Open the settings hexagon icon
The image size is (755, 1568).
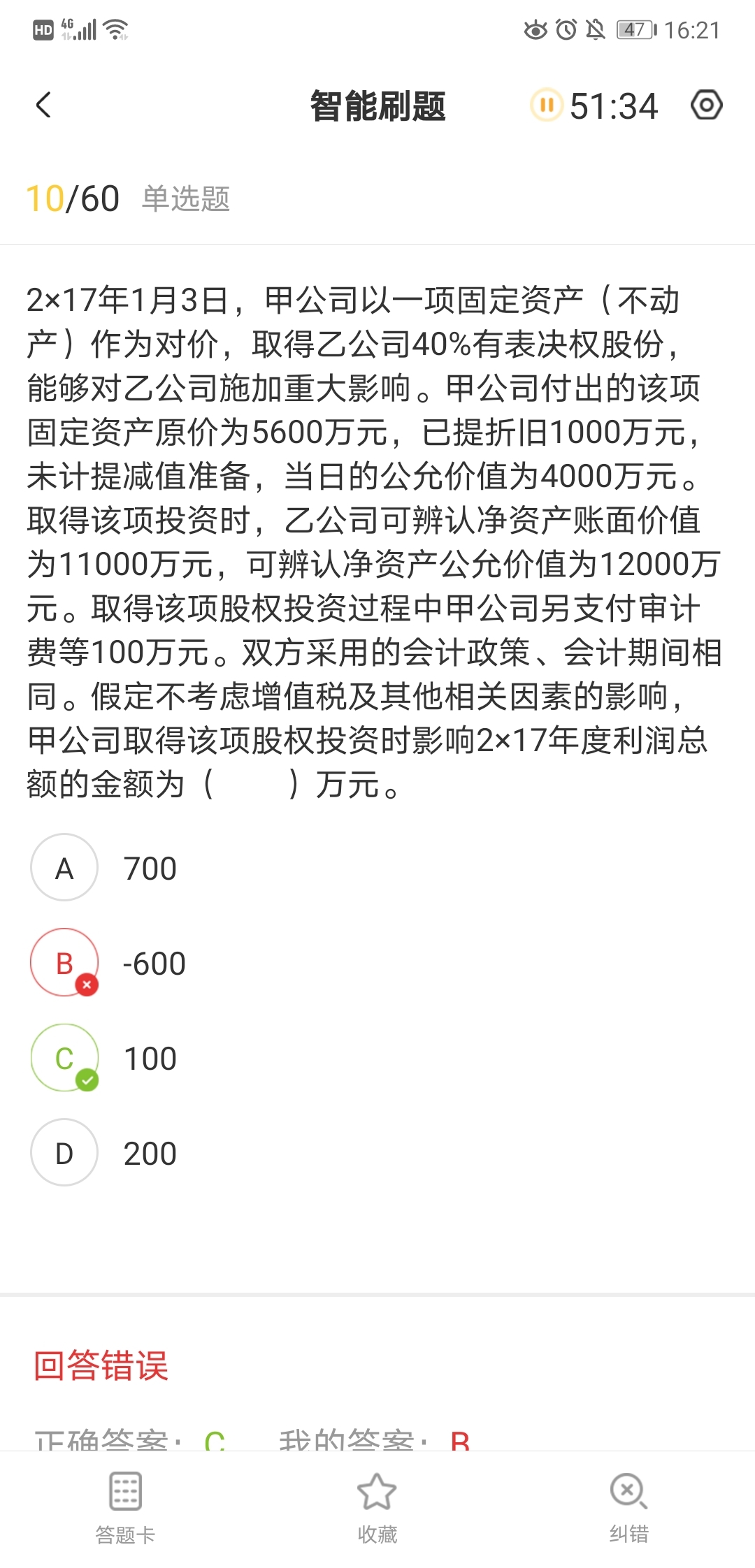tap(706, 106)
